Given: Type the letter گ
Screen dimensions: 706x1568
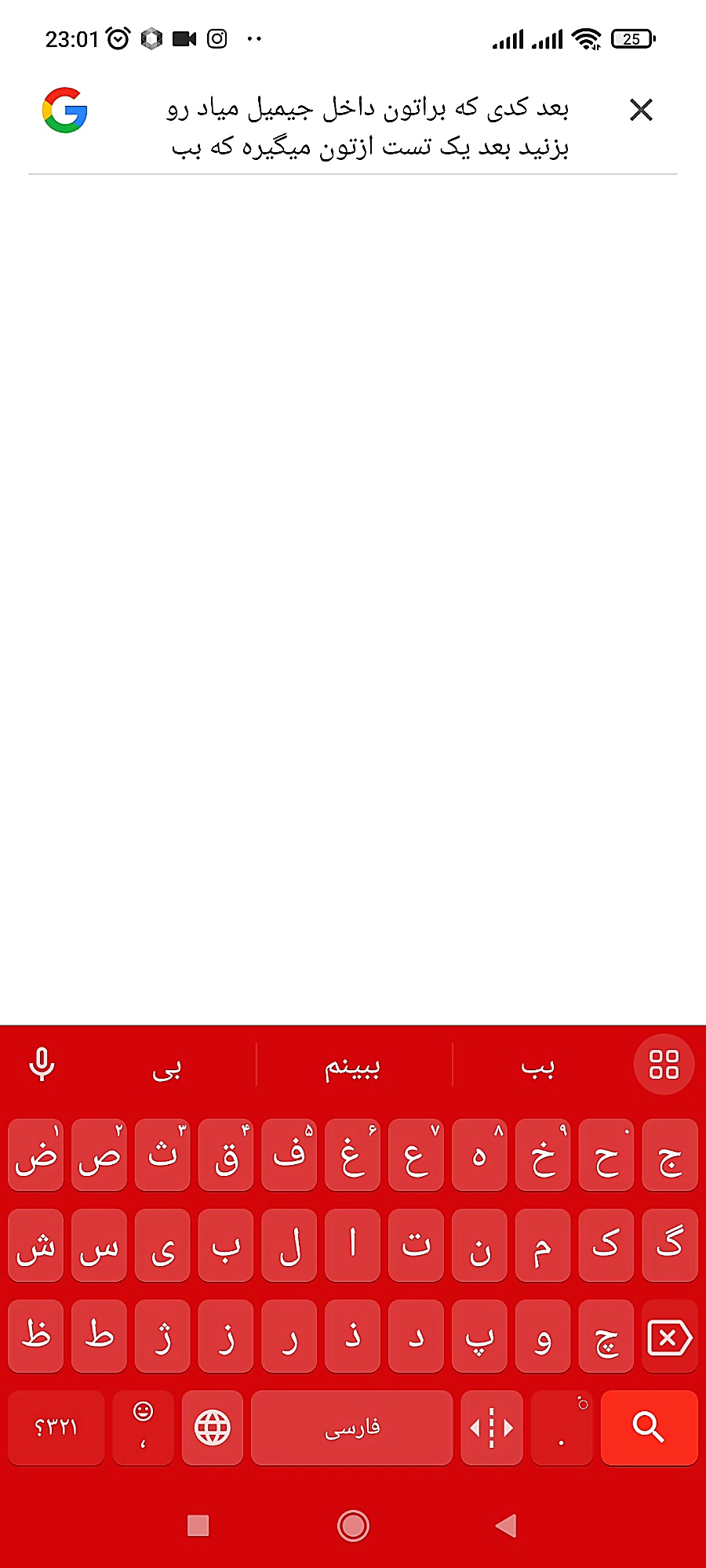Looking at the screenshot, I should pos(669,1246).
